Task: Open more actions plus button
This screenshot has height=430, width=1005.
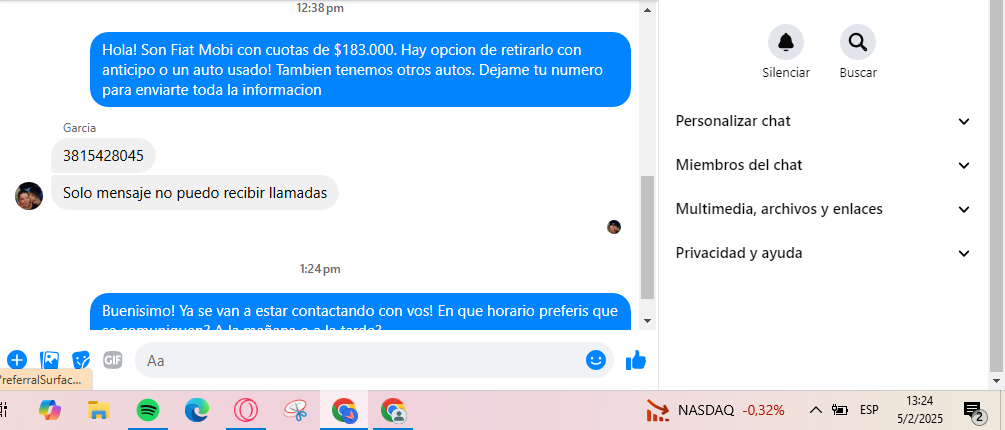Action: (17, 360)
